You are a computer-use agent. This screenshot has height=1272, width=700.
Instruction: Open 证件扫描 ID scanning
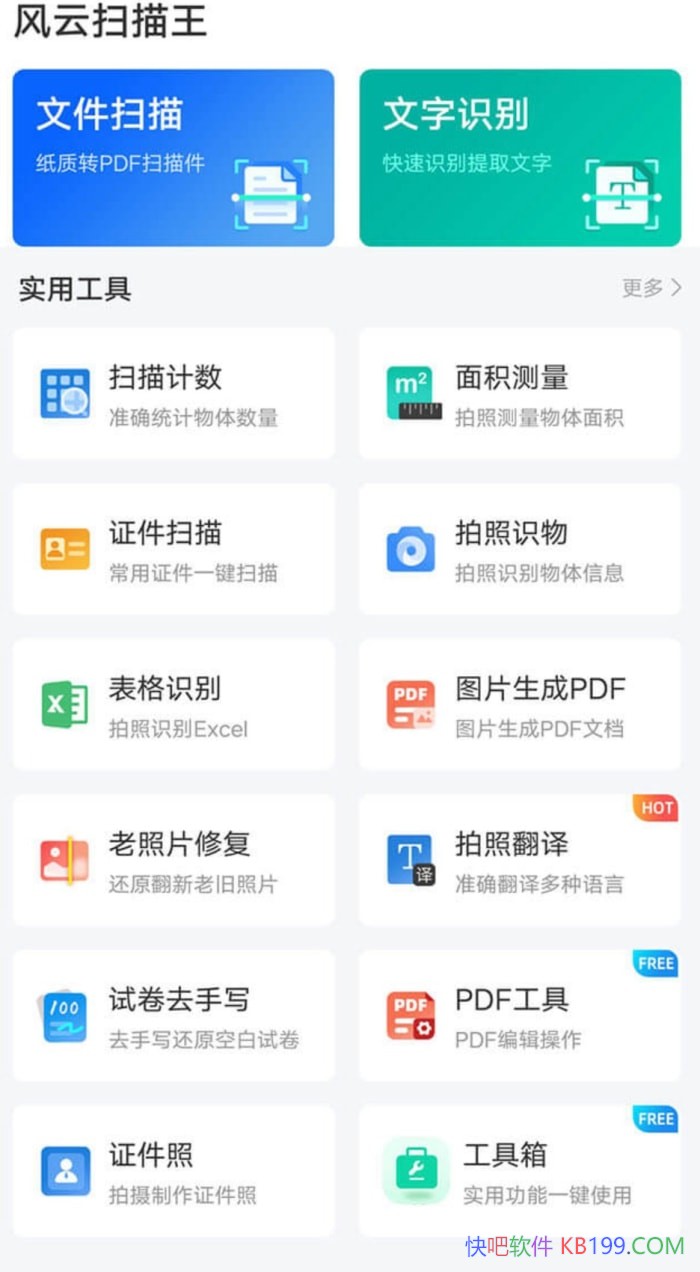coord(173,549)
